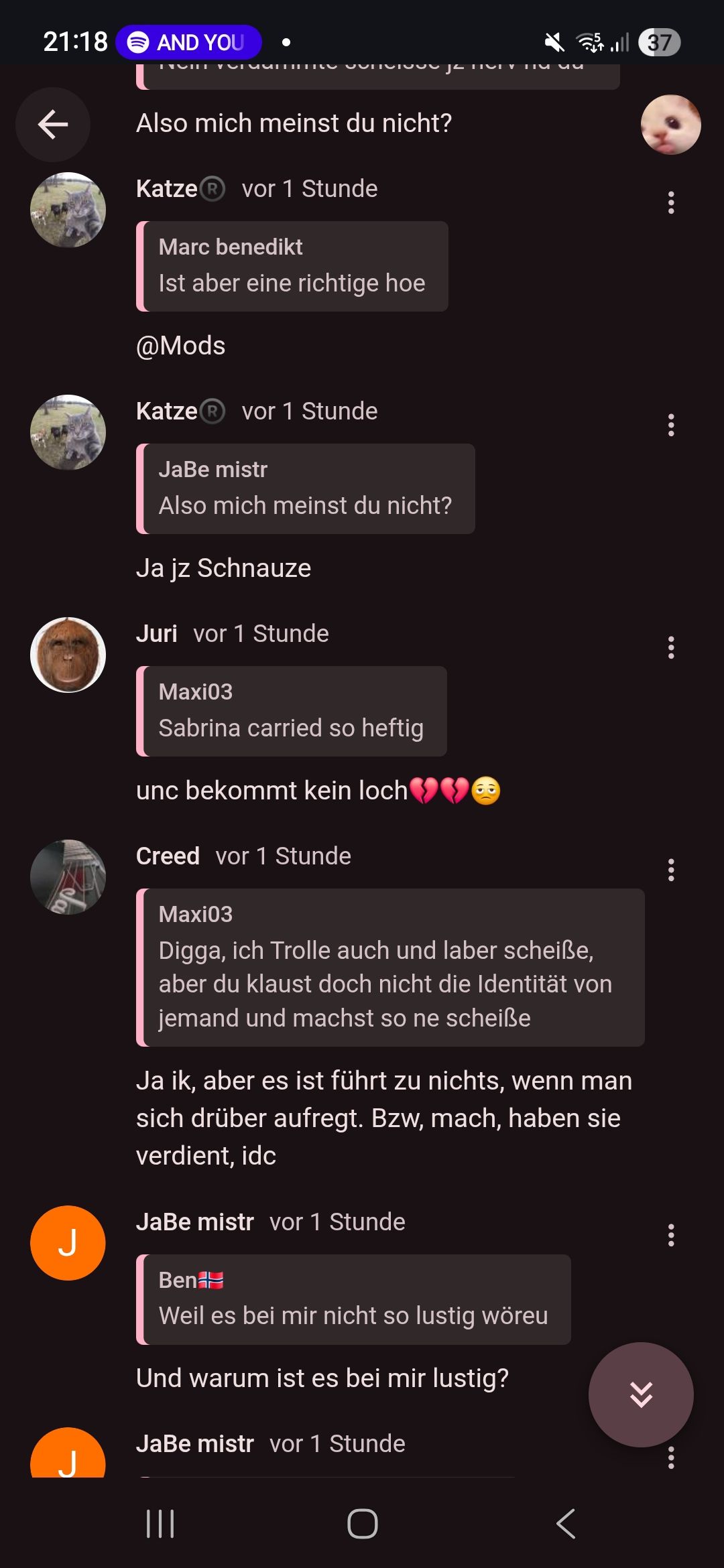Open the cat profile picture at top right
This screenshot has height=1568, width=724.
[x=670, y=125]
